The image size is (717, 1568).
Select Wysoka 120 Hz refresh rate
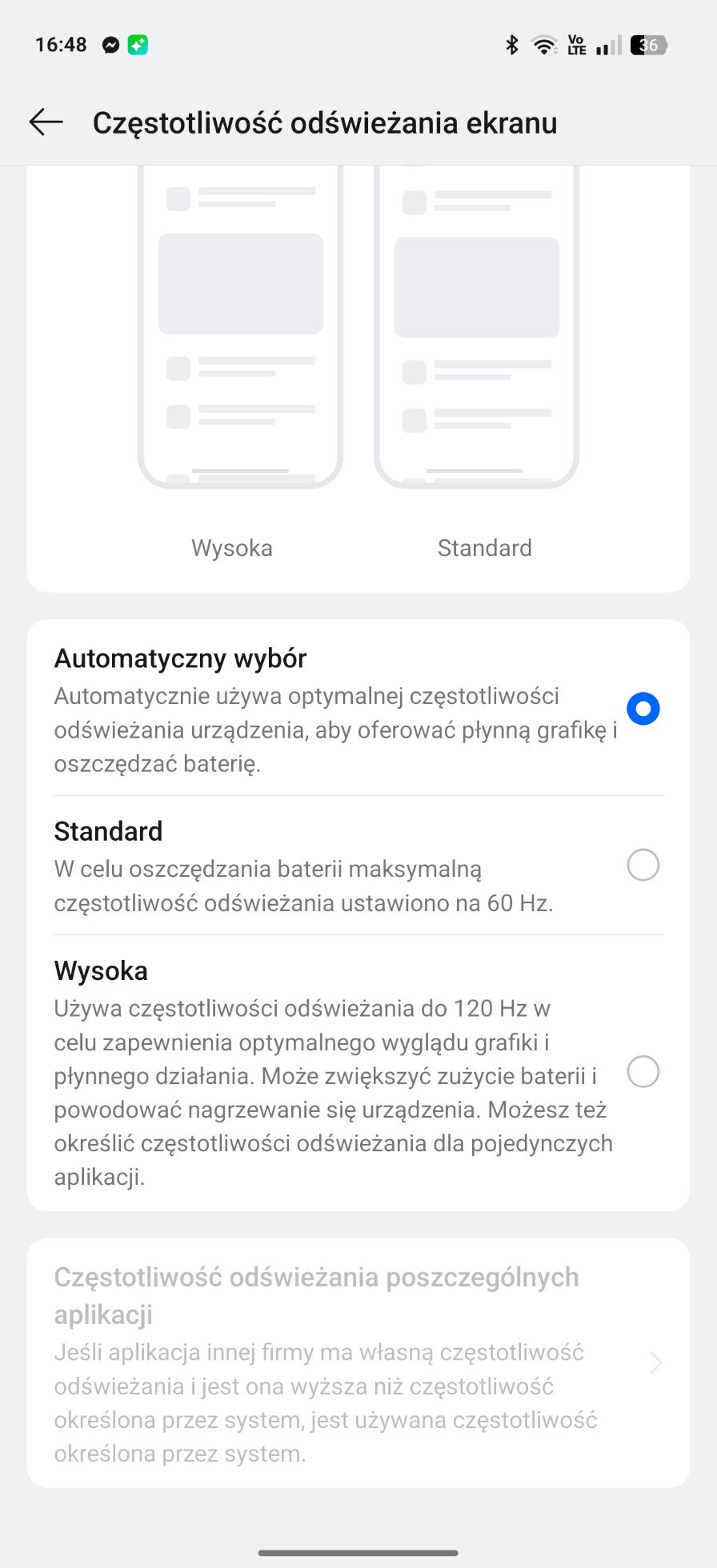(x=643, y=1072)
